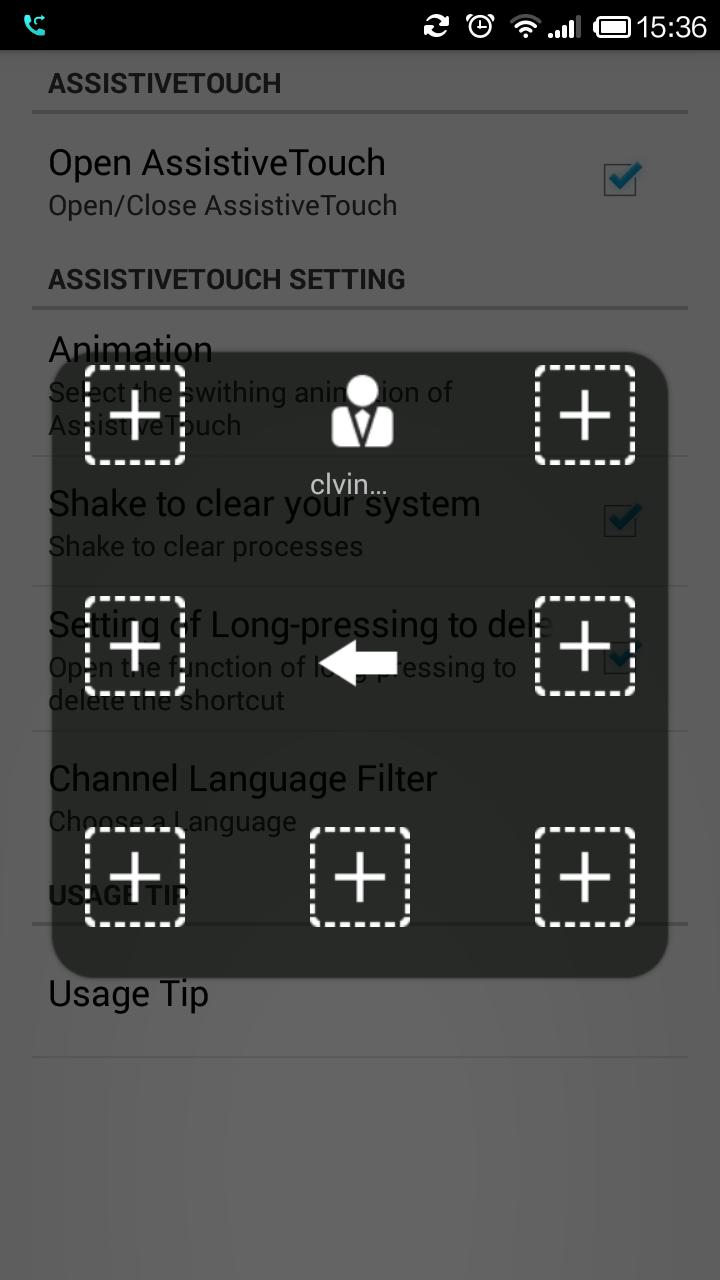
Task: Tap the bottom-left empty shortcut slot
Action: click(133, 878)
